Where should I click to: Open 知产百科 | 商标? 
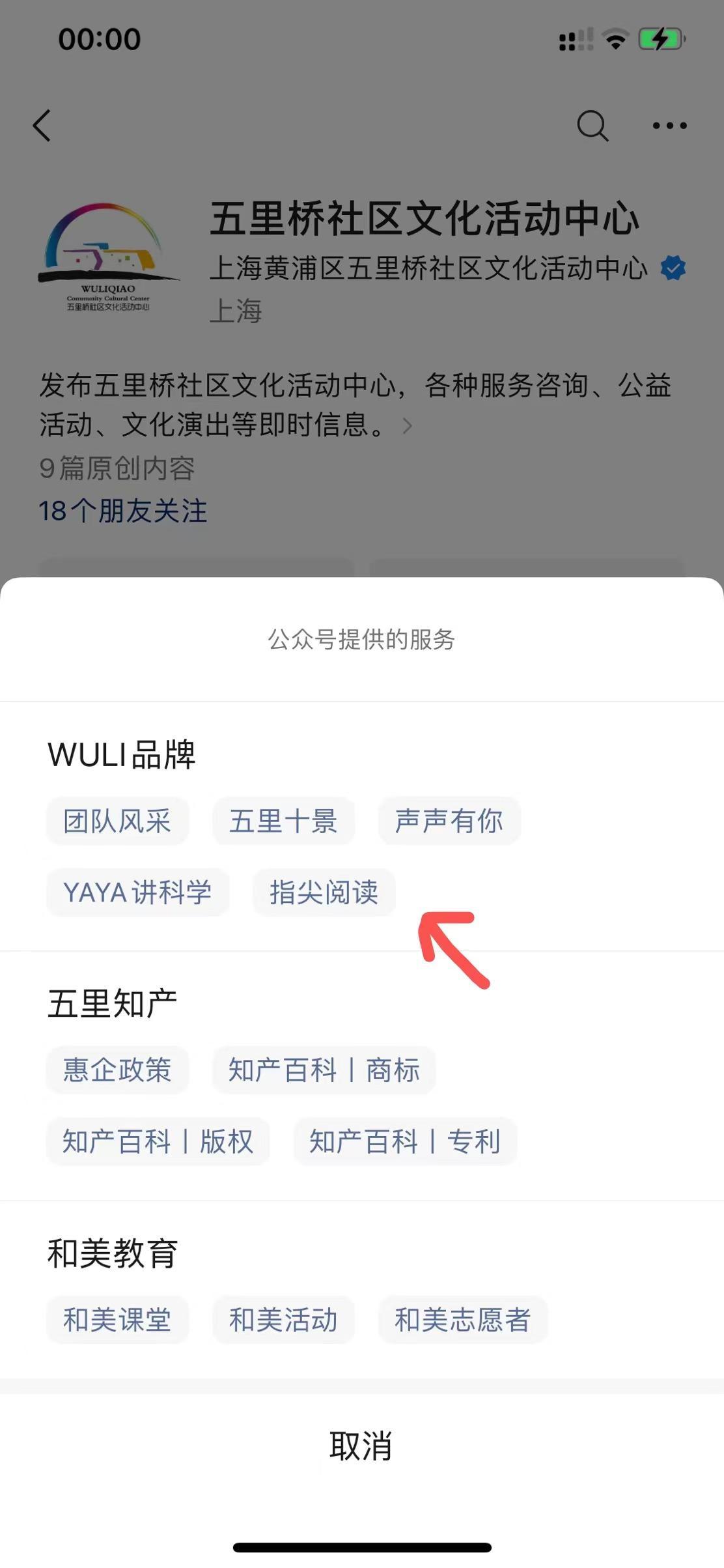pos(324,1070)
